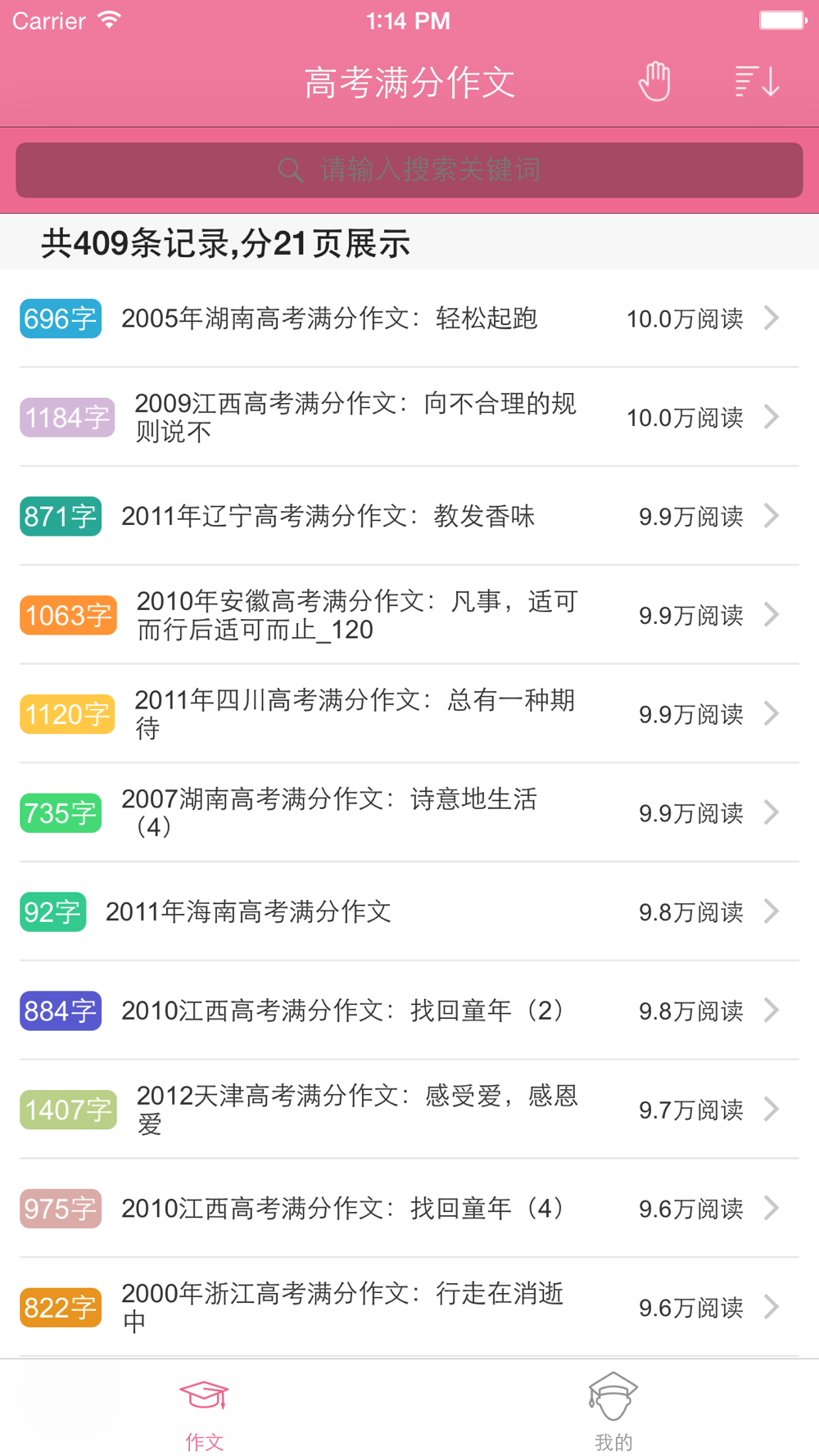Screen dimensions: 819x1456
Task: Focus the keyword search field
Action: (x=409, y=170)
